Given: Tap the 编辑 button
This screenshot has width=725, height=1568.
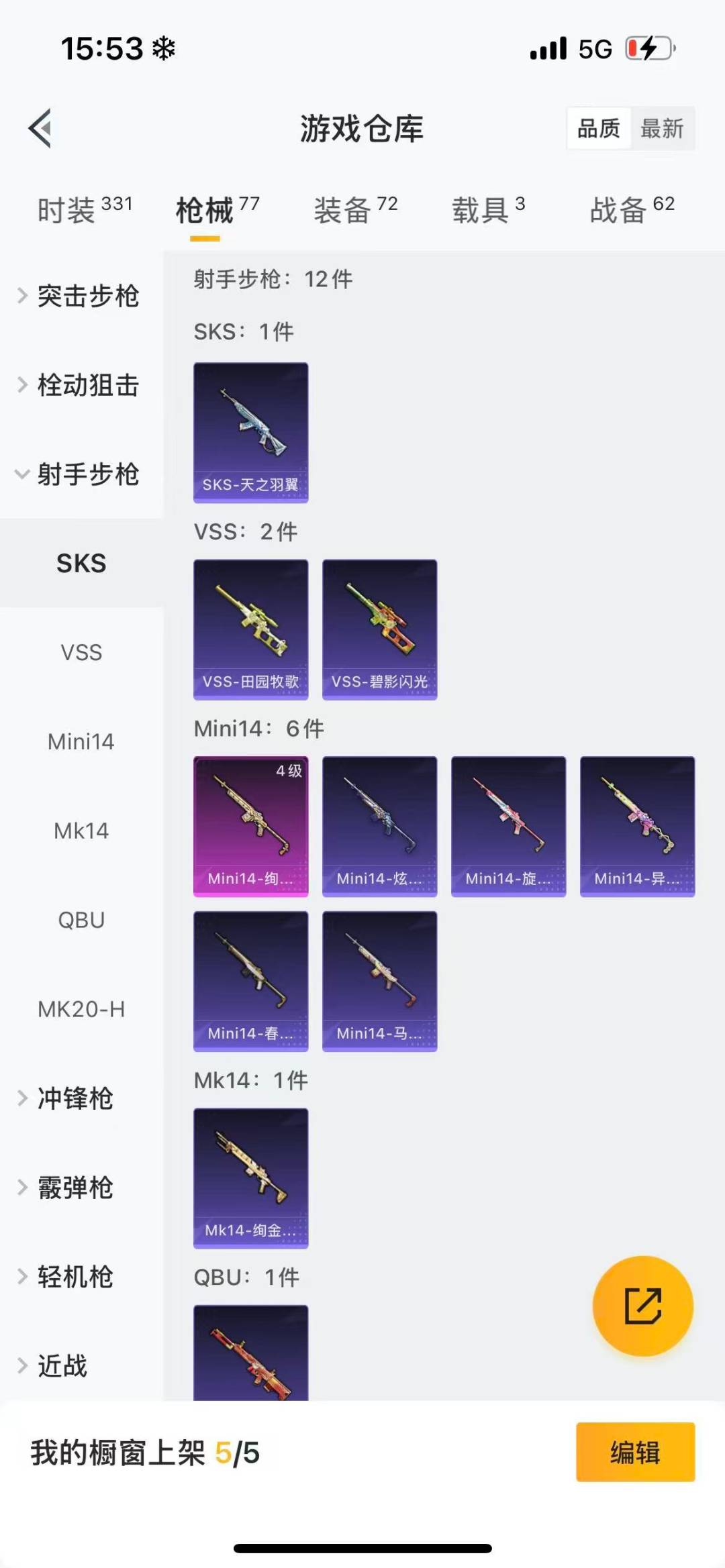Looking at the screenshot, I should tap(635, 1452).
